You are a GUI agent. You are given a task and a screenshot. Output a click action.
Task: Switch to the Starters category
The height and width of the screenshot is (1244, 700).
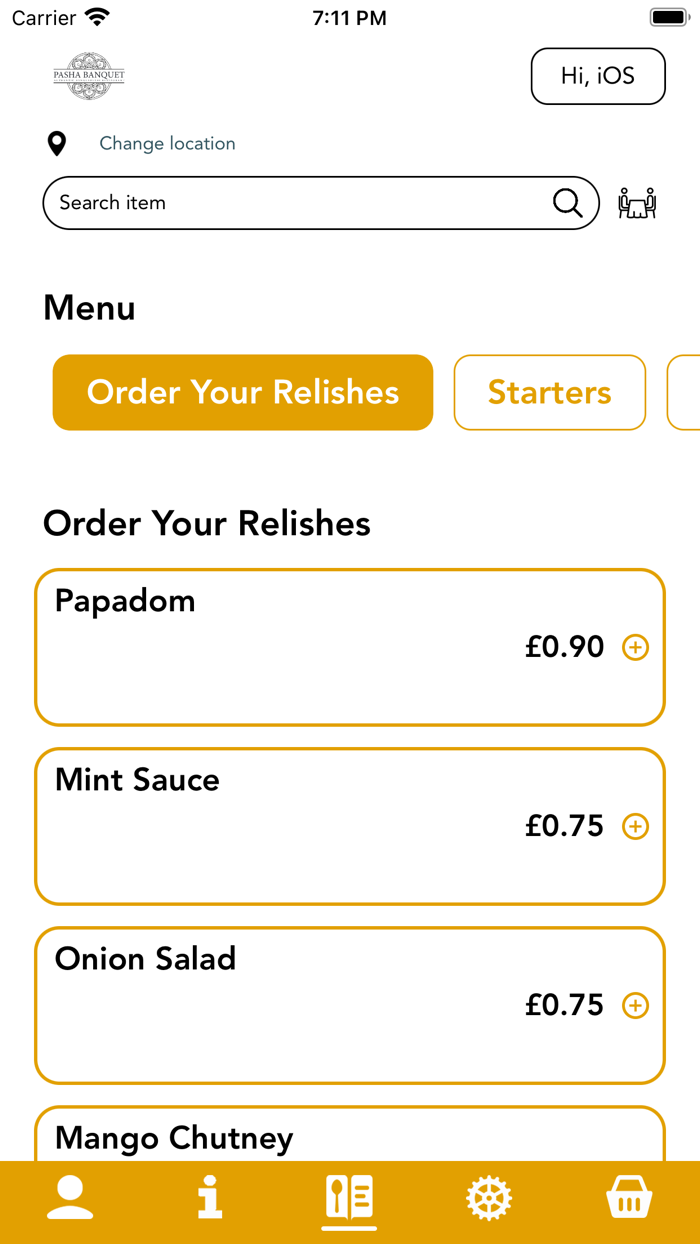[x=549, y=392]
